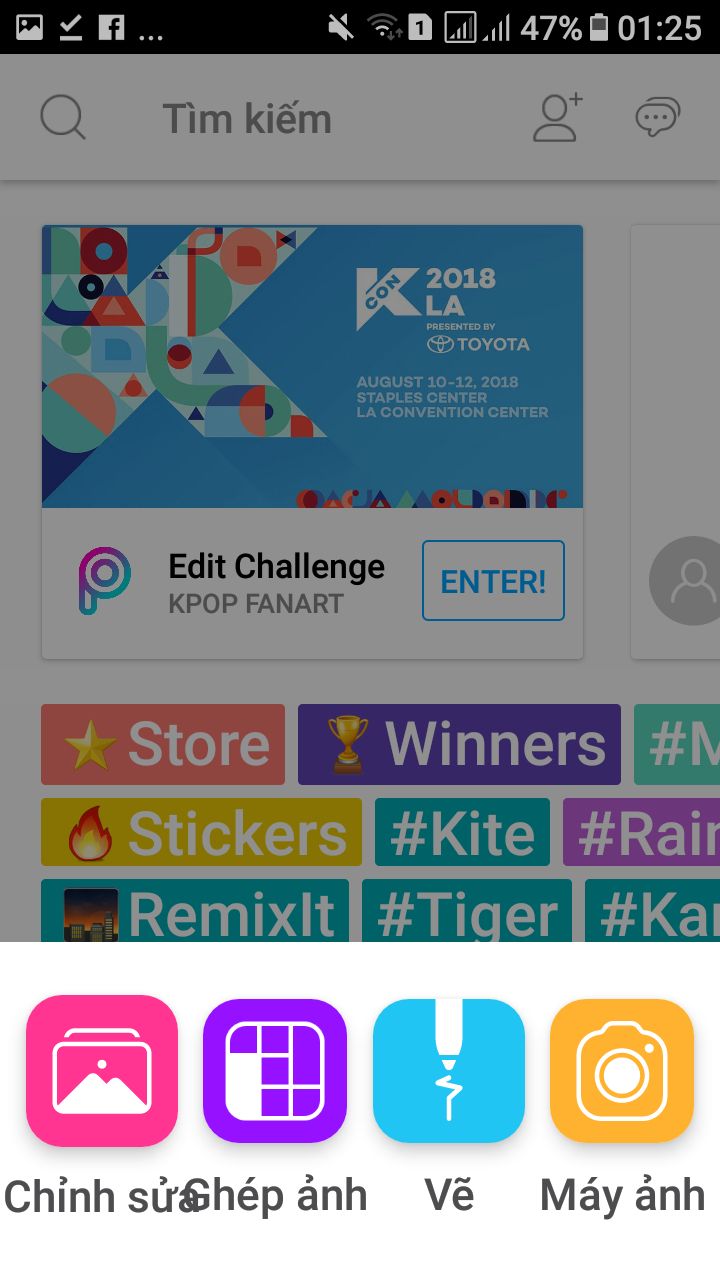Select the Stickers tag
The image size is (720, 1280).
[x=201, y=833]
